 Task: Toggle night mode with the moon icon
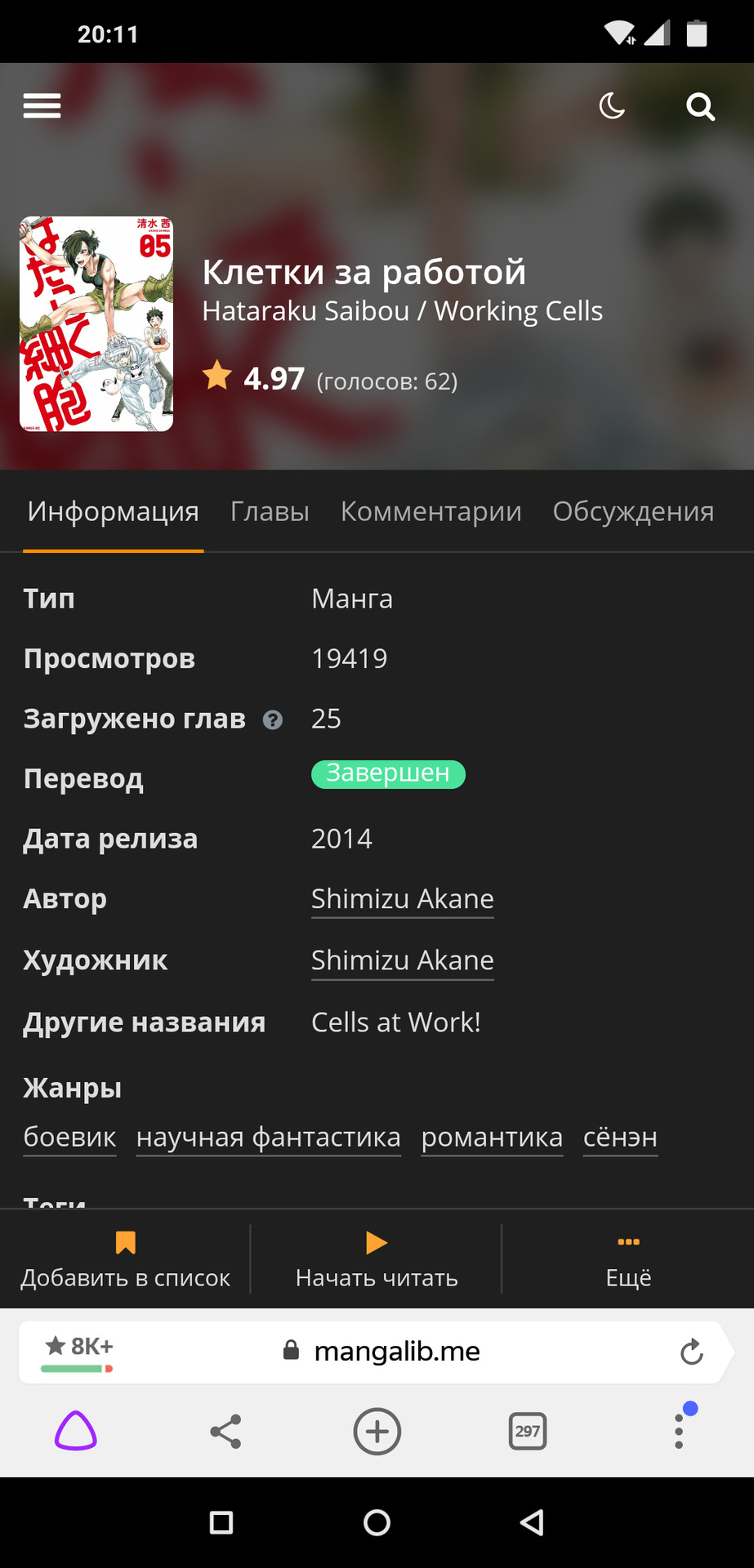(612, 106)
